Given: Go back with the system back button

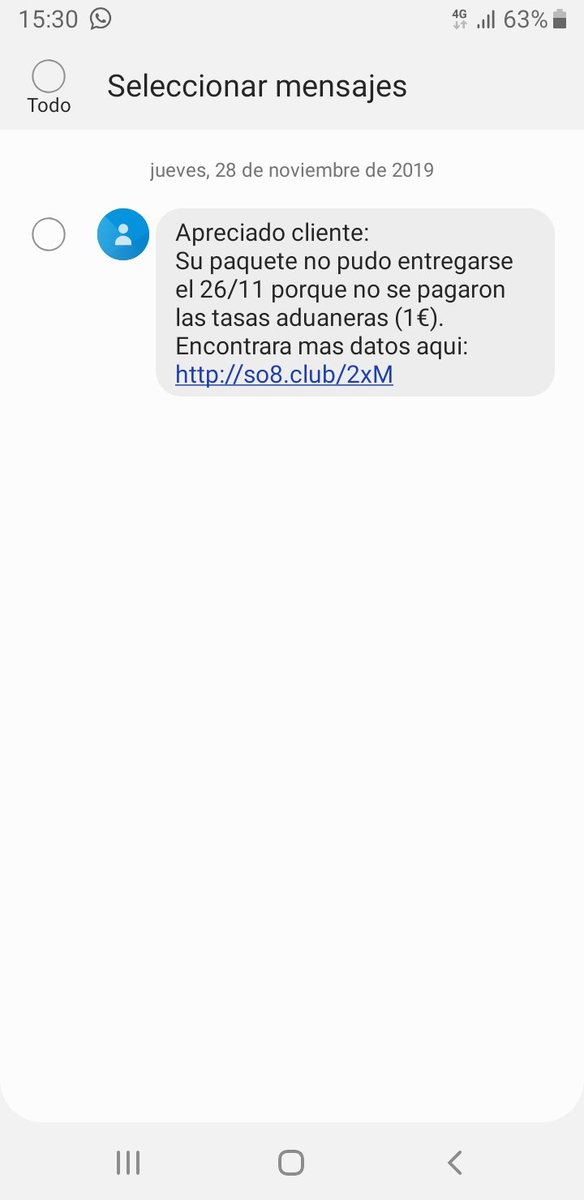Looking at the screenshot, I should pos(455,1162).
